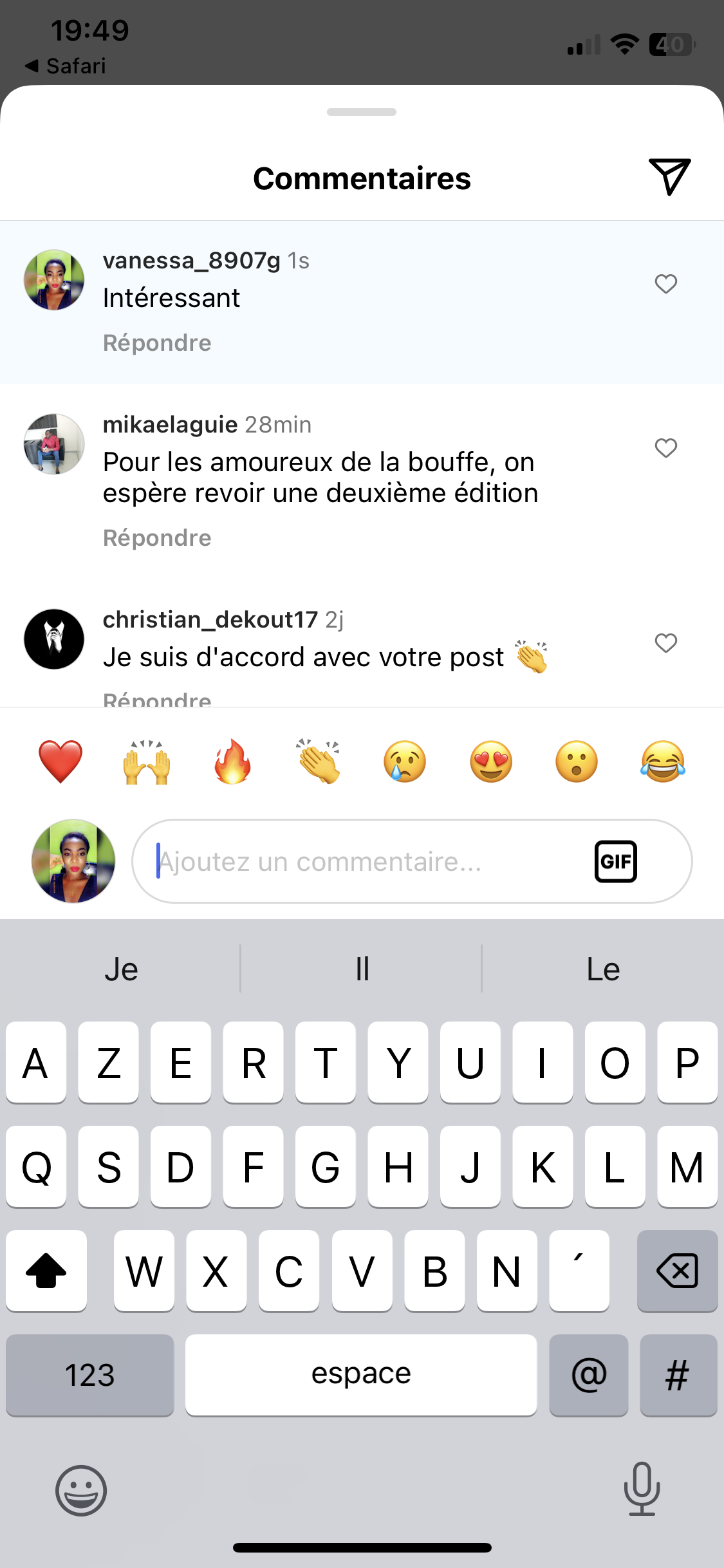Add the heart-eyes emoji
Image resolution: width=724 pixels, height=1568 pixels.
pyautogui.click(x=491, y=761)
